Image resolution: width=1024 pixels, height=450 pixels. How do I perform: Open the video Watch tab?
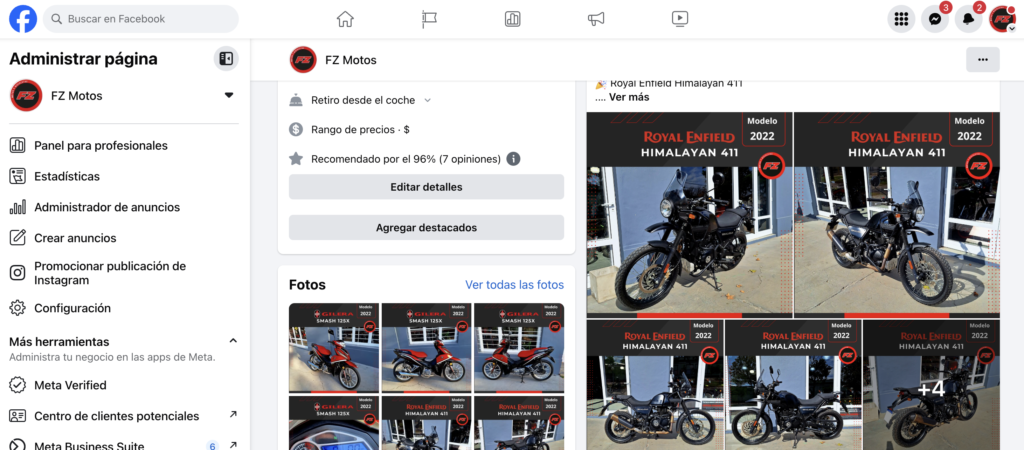(680, 19)
